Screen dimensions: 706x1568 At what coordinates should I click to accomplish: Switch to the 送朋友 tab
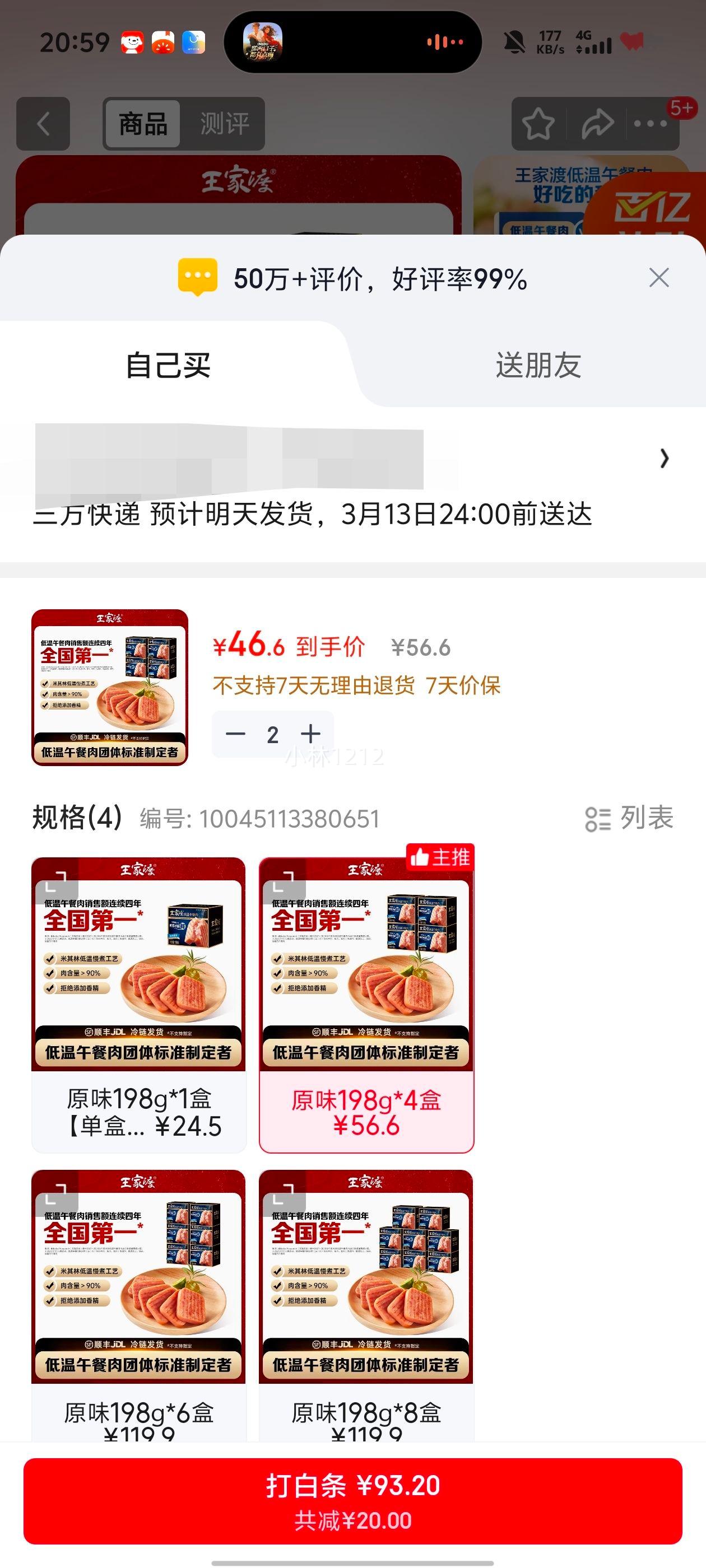point(538,365)
